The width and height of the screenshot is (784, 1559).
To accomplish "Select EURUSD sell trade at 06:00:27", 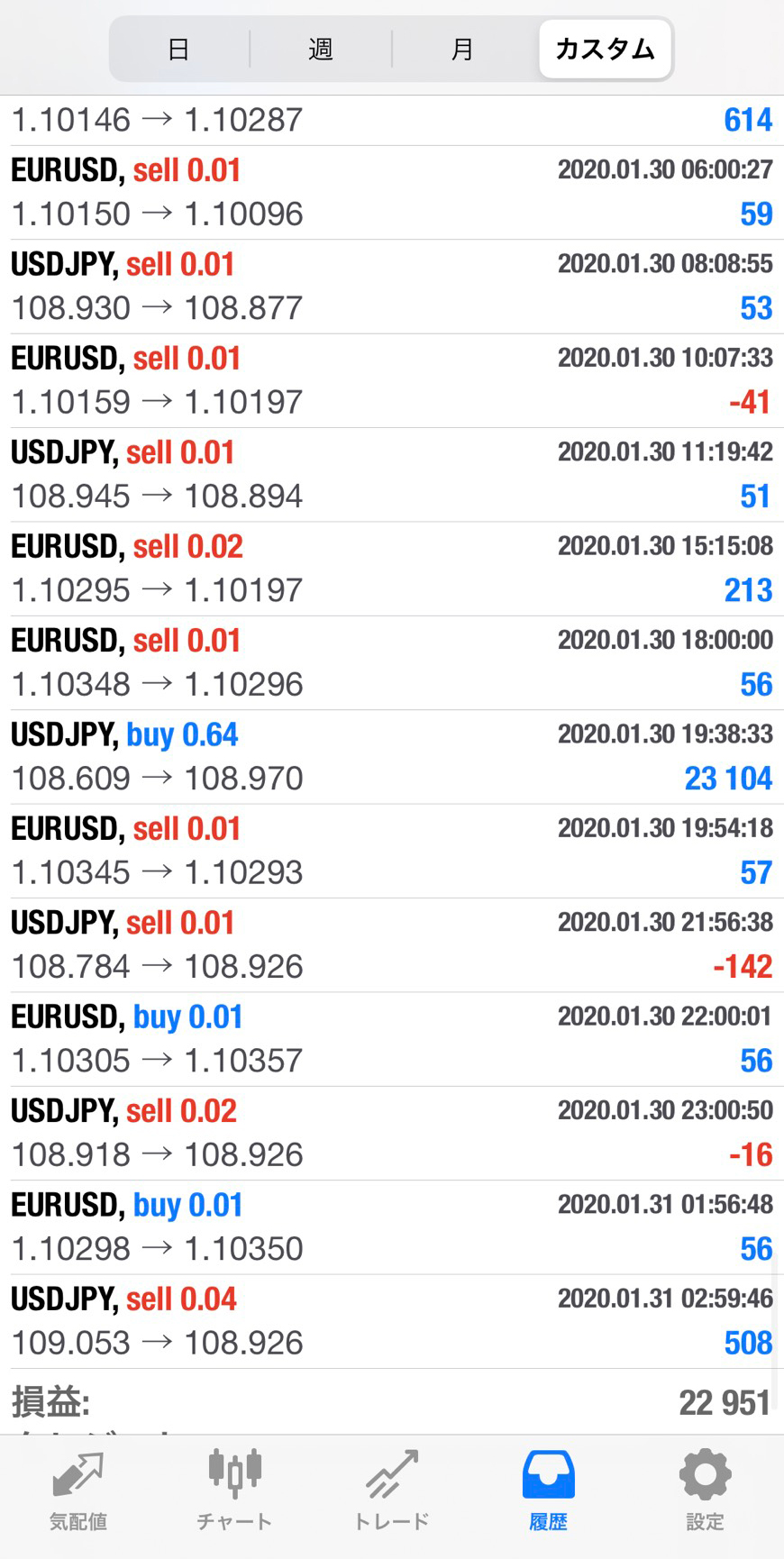I will tap(391, 192).
